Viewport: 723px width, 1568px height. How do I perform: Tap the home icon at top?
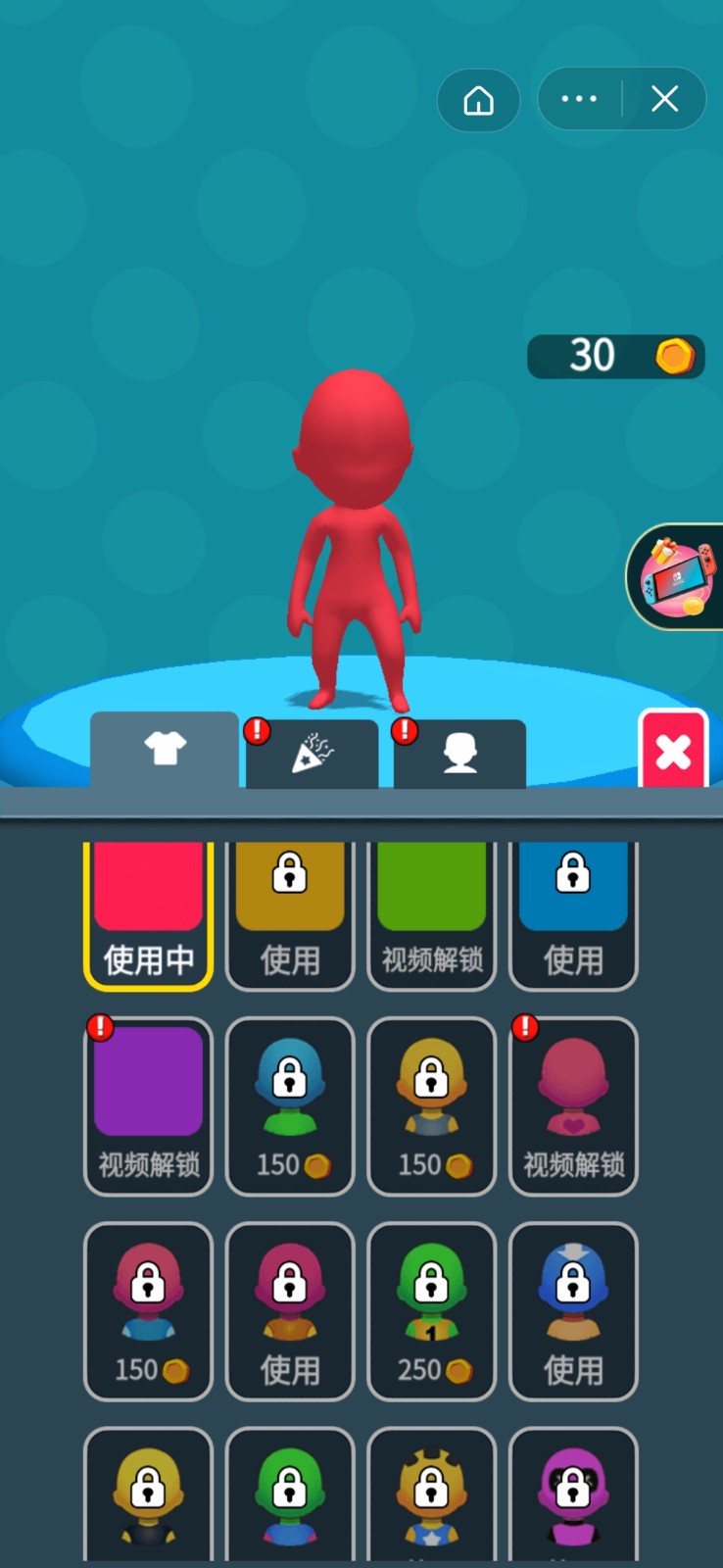(478, 99)
